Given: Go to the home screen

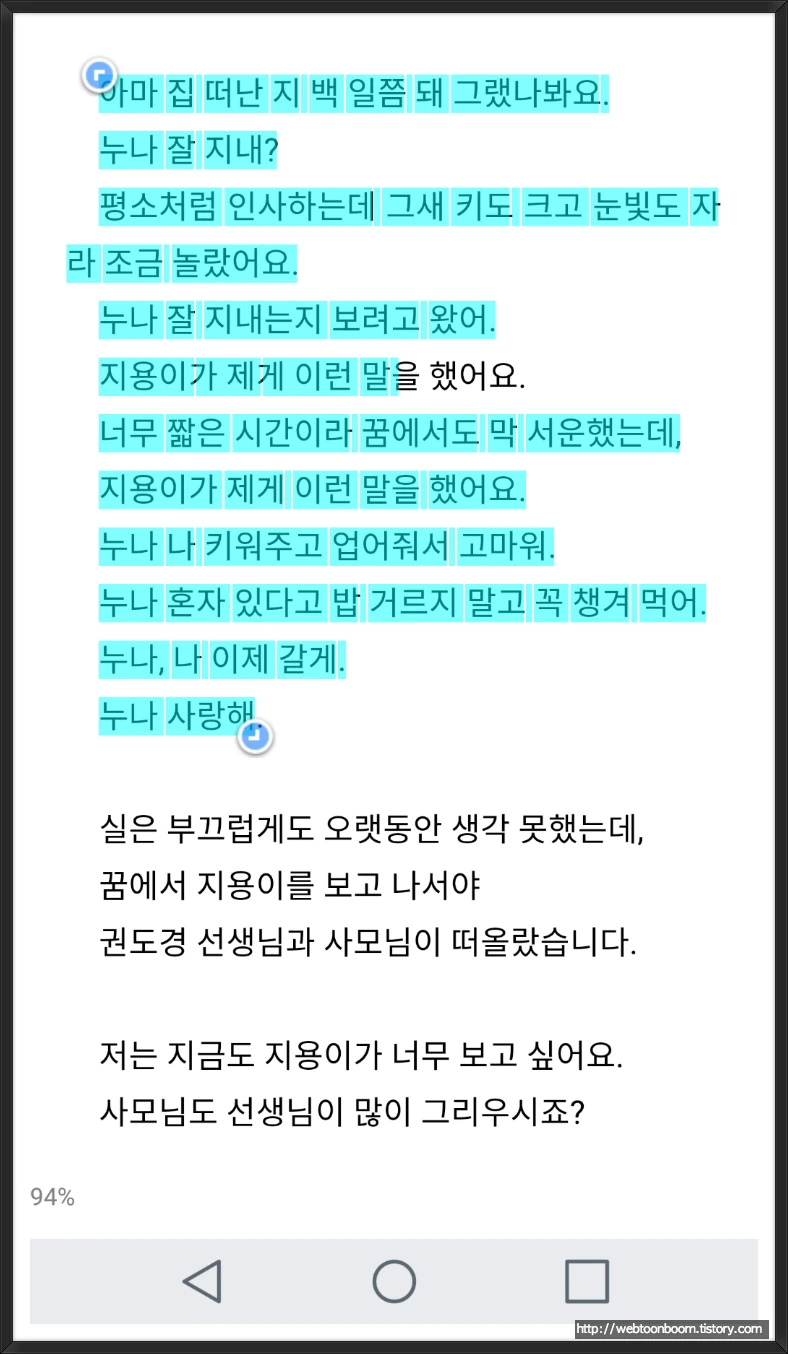Looking at the screenshot, I should pos(394,1281).
